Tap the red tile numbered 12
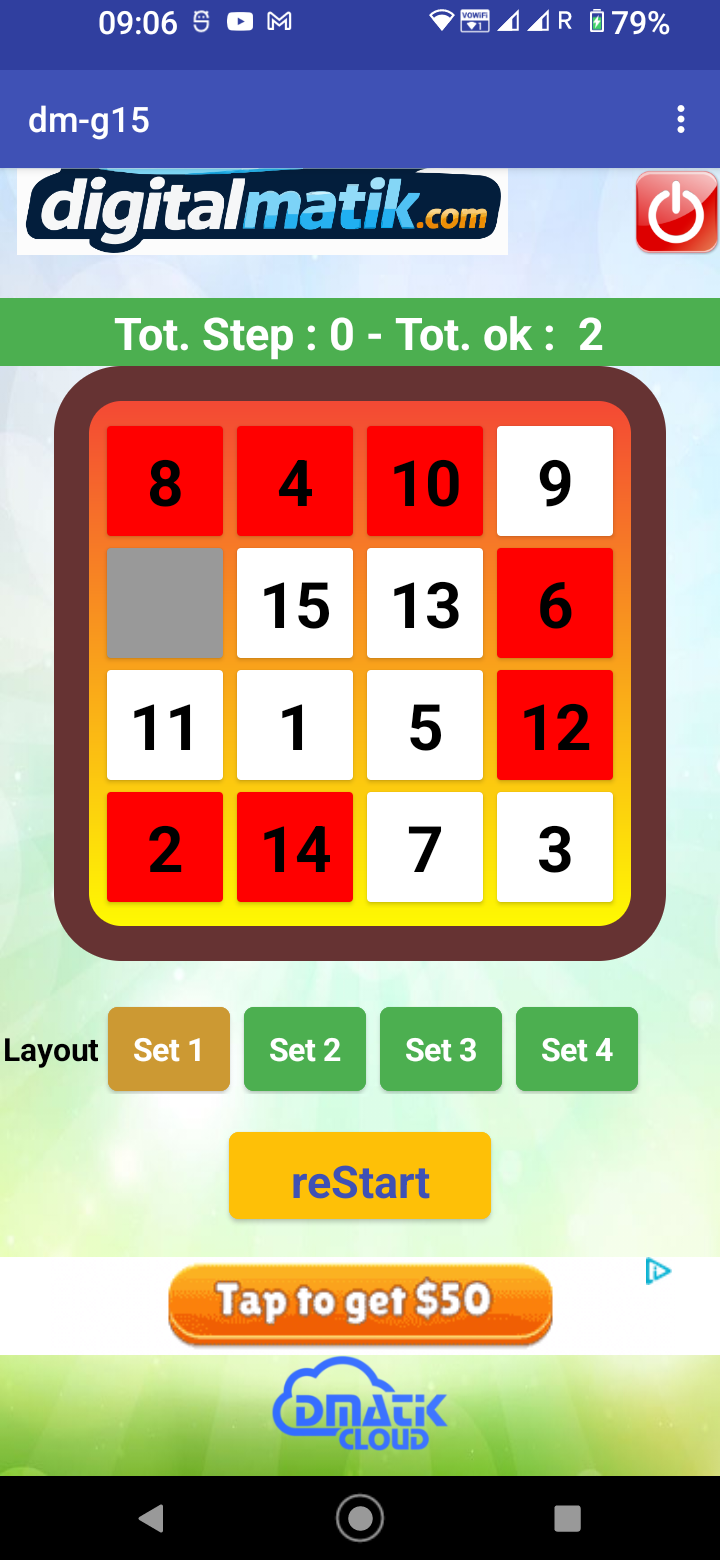Viewport: 720px width, 1560px height. (555, 725)
